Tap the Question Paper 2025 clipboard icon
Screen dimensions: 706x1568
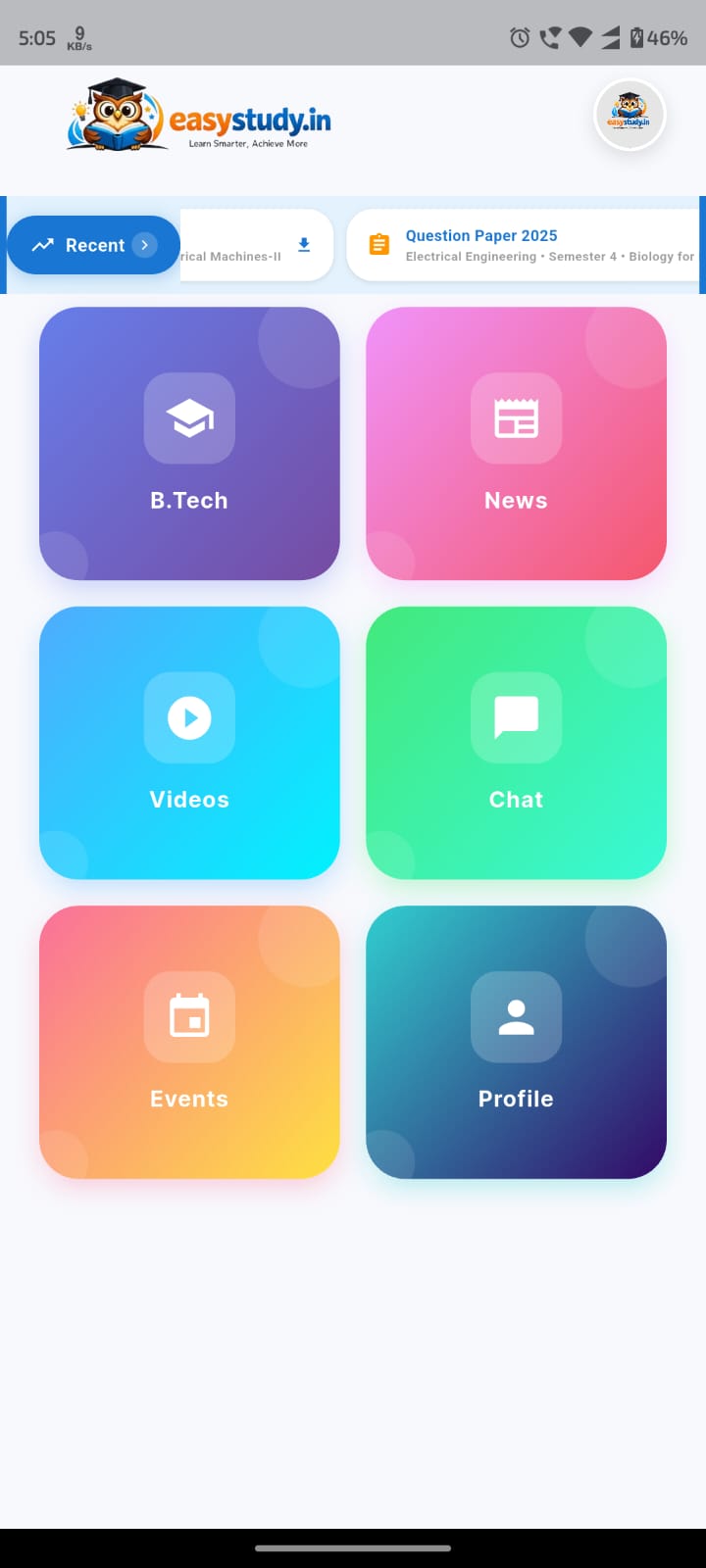378,244
